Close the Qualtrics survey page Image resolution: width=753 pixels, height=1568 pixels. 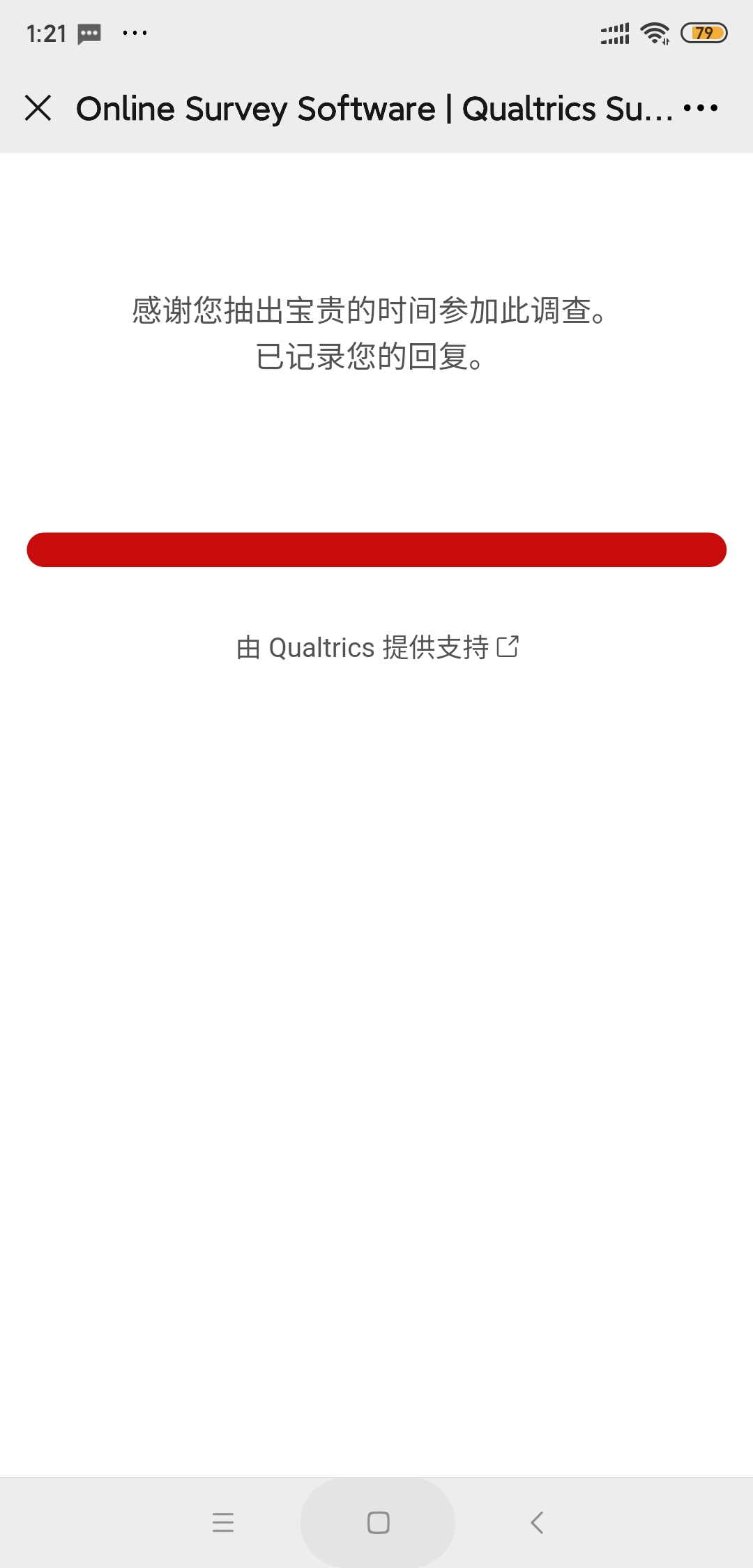point(38,108)
